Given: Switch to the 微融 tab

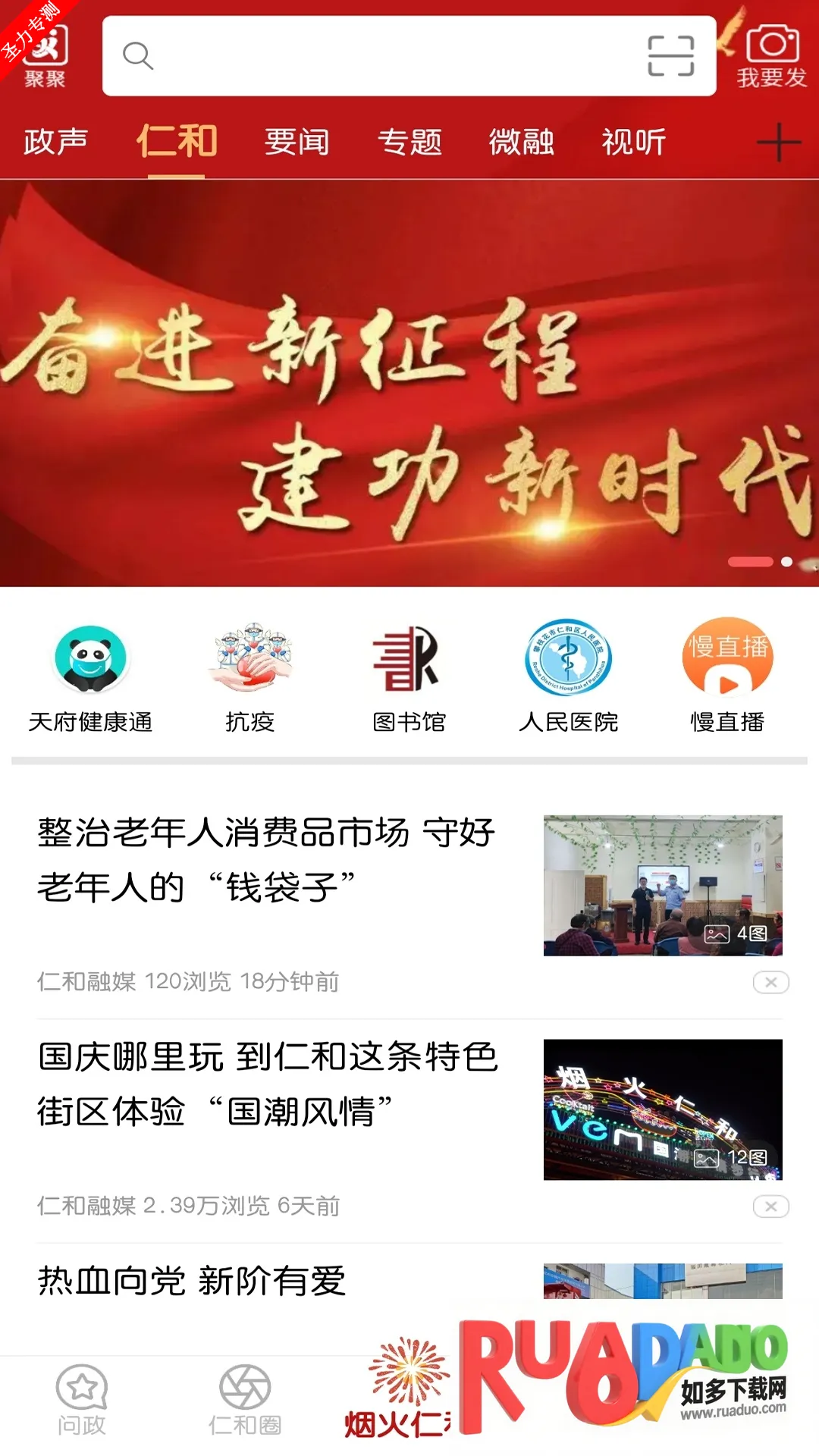Looking at the screenshot, I should click(522, 142).
